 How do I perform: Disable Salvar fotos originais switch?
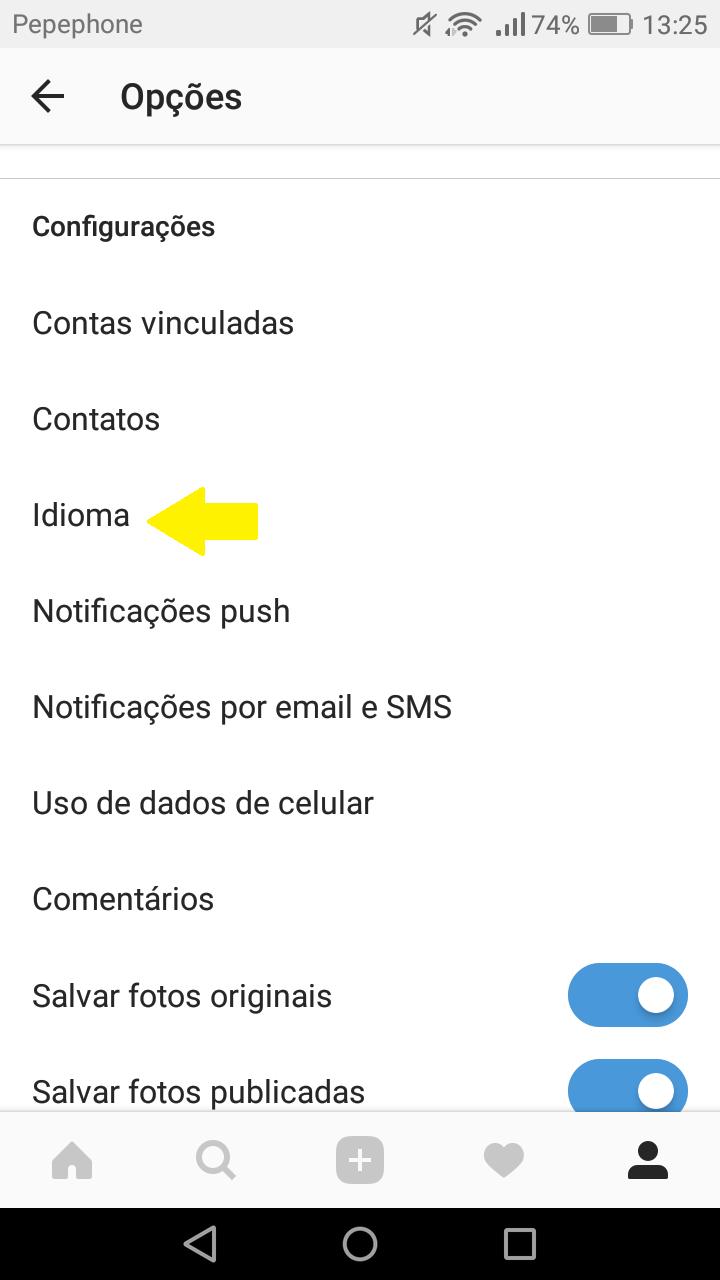pos(628,995)
